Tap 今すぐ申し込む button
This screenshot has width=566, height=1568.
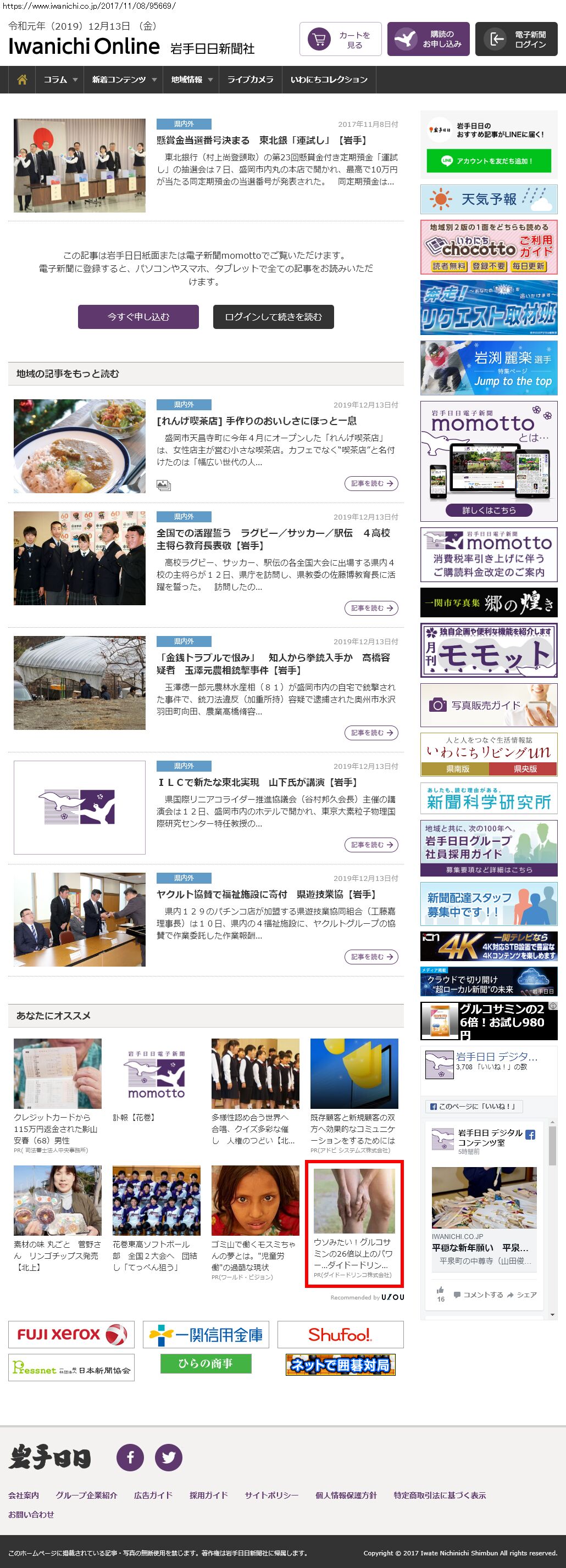(138, 316)
